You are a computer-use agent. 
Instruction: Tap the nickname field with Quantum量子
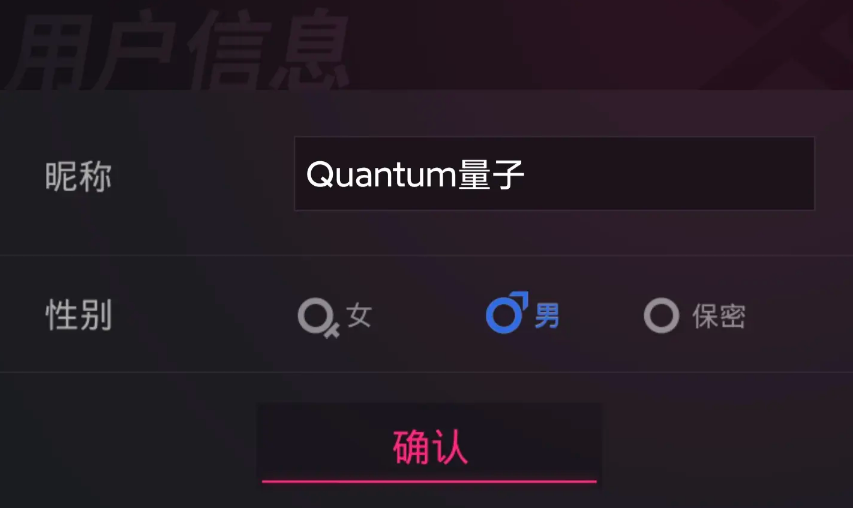pyautogui.click(x=553, y=174)
